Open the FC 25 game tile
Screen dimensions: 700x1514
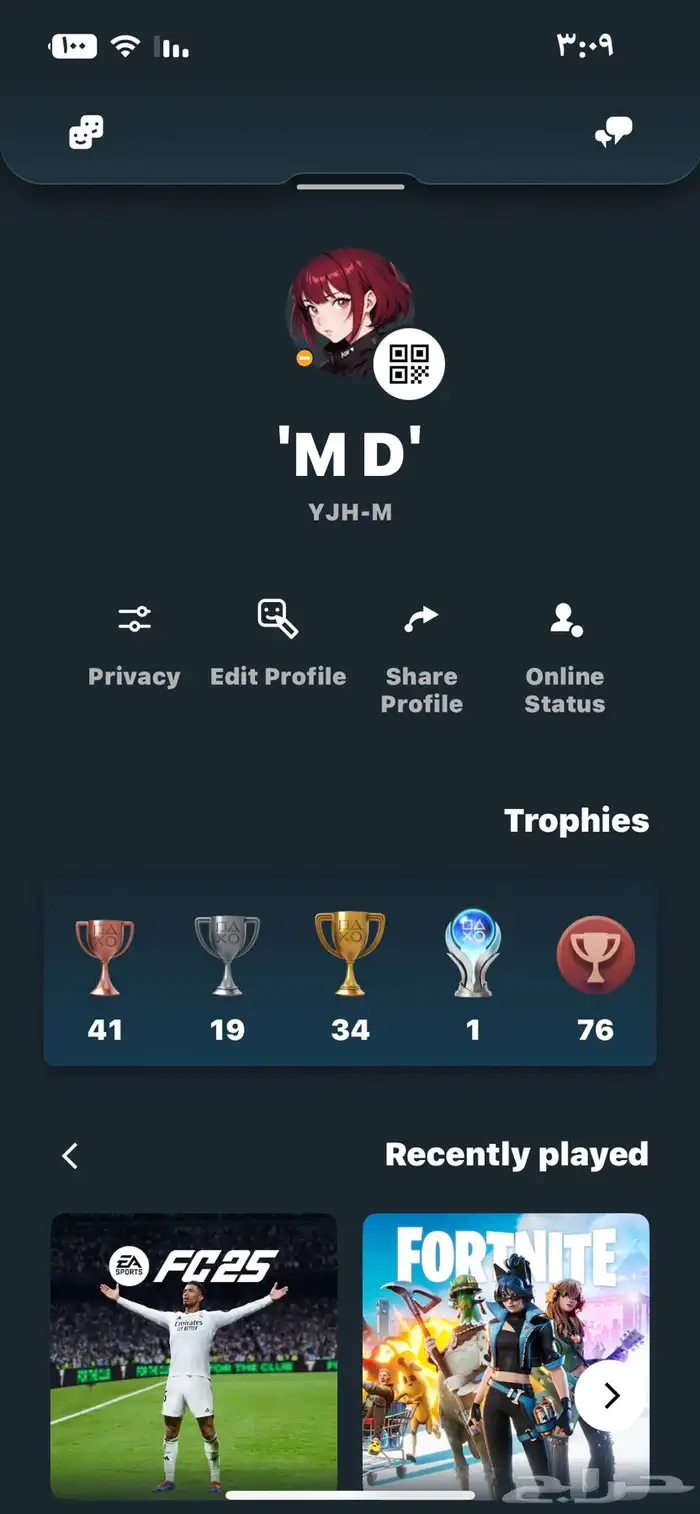coord(194,1355)
